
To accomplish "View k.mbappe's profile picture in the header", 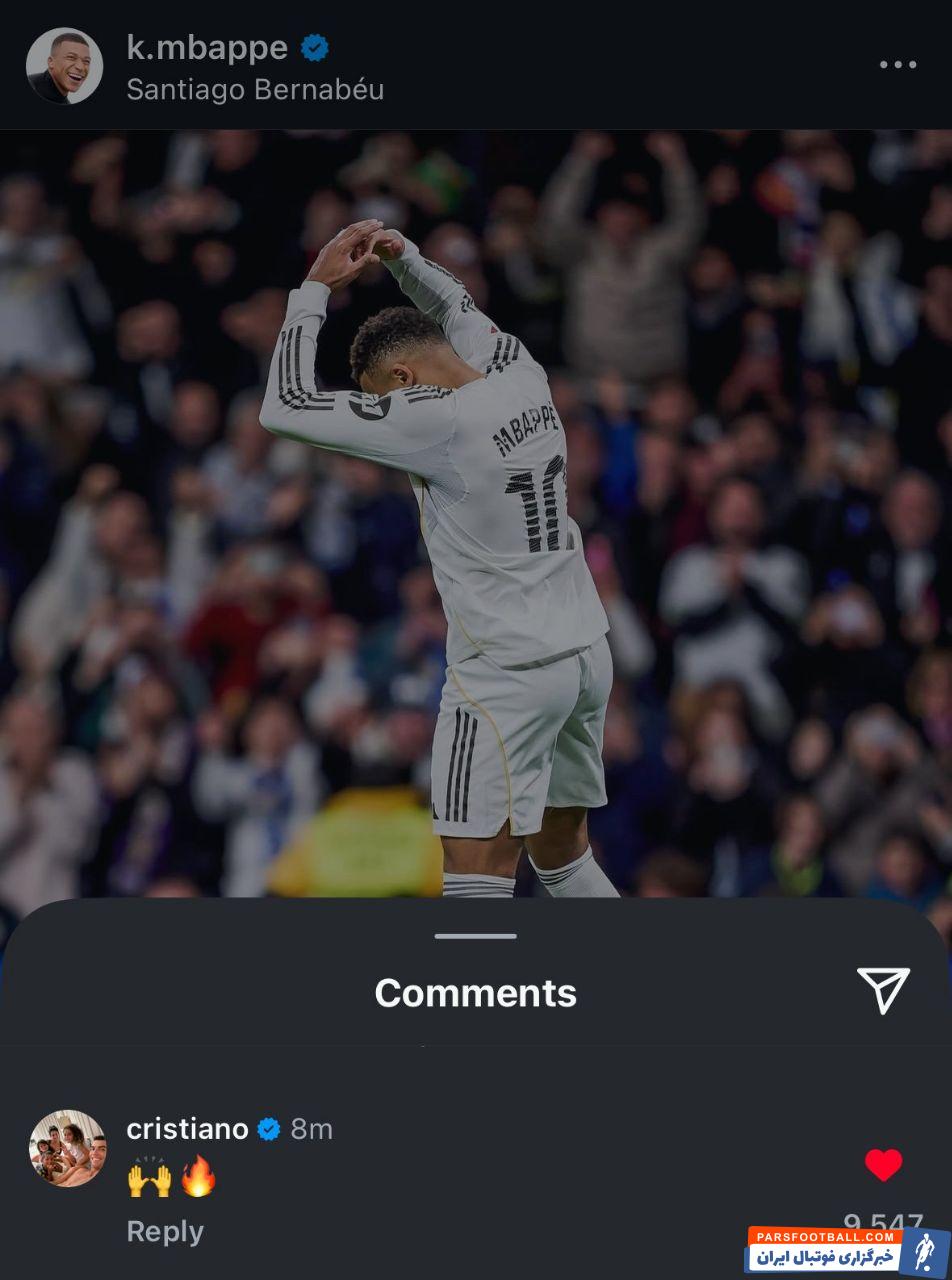I will [64, 66].
